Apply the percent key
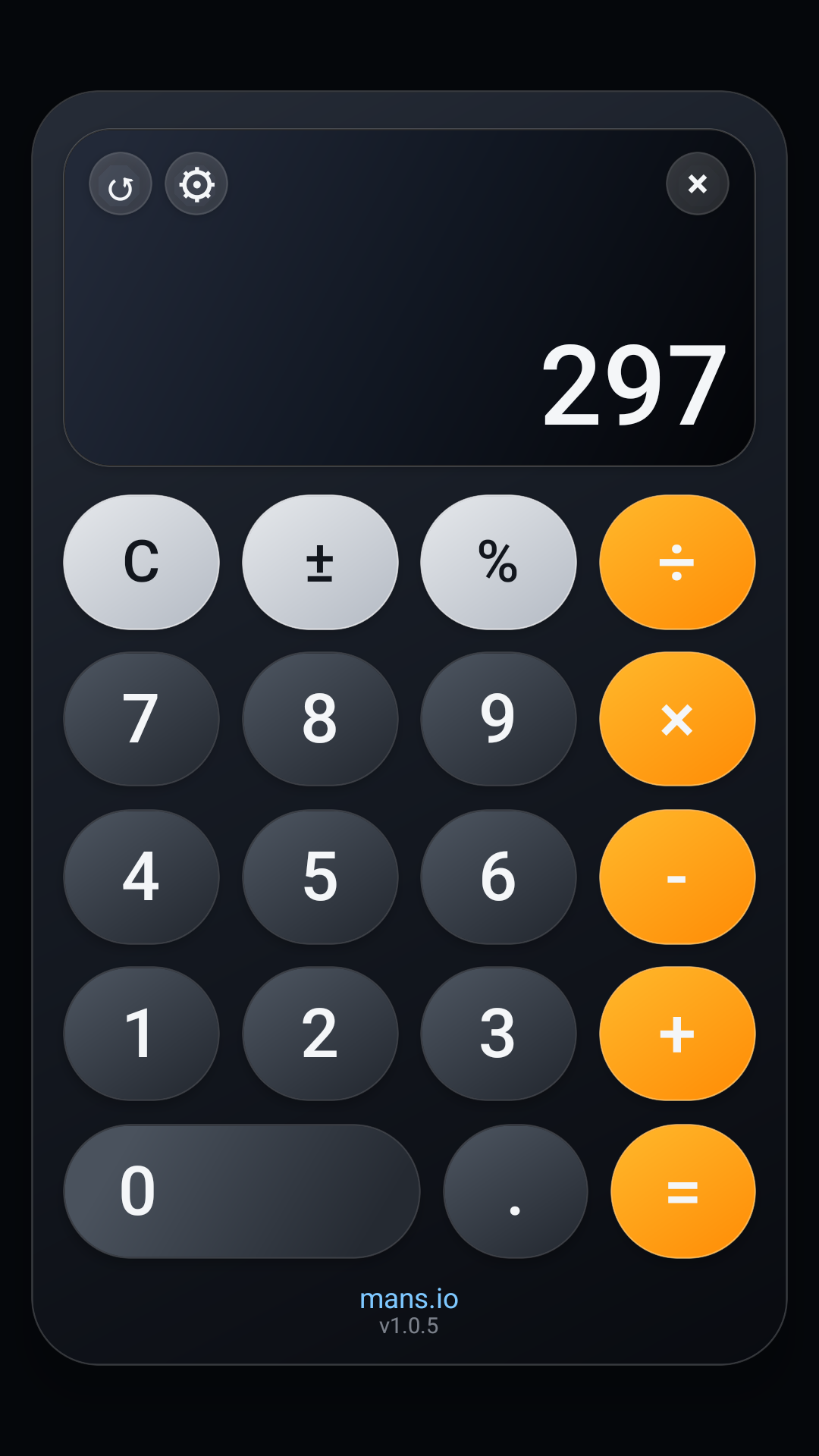Image resolution: width=819 pixels, height=1456 pixels. tap(498, 562)
